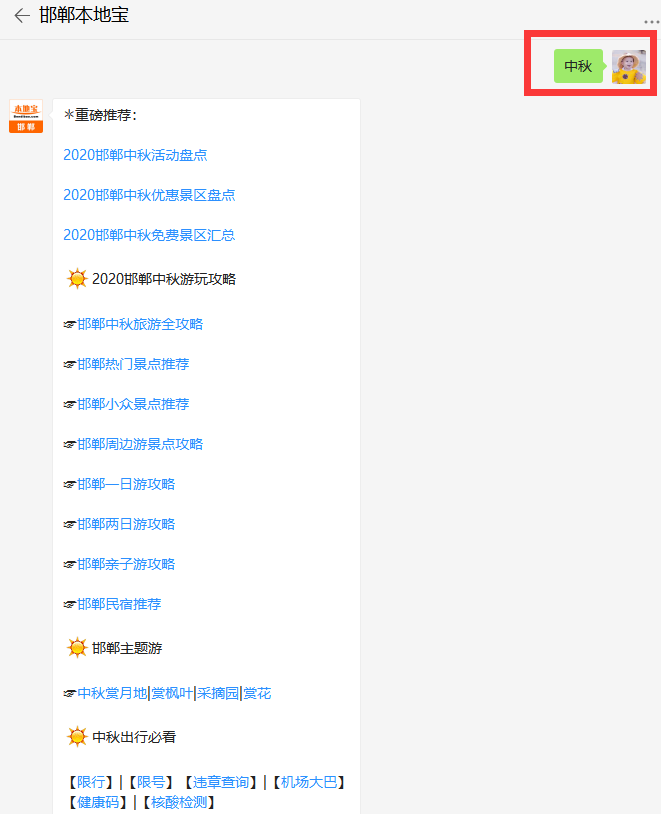The image size is (661, 814).
Task: Open 采摘园 link
Action: click(218, 693)
